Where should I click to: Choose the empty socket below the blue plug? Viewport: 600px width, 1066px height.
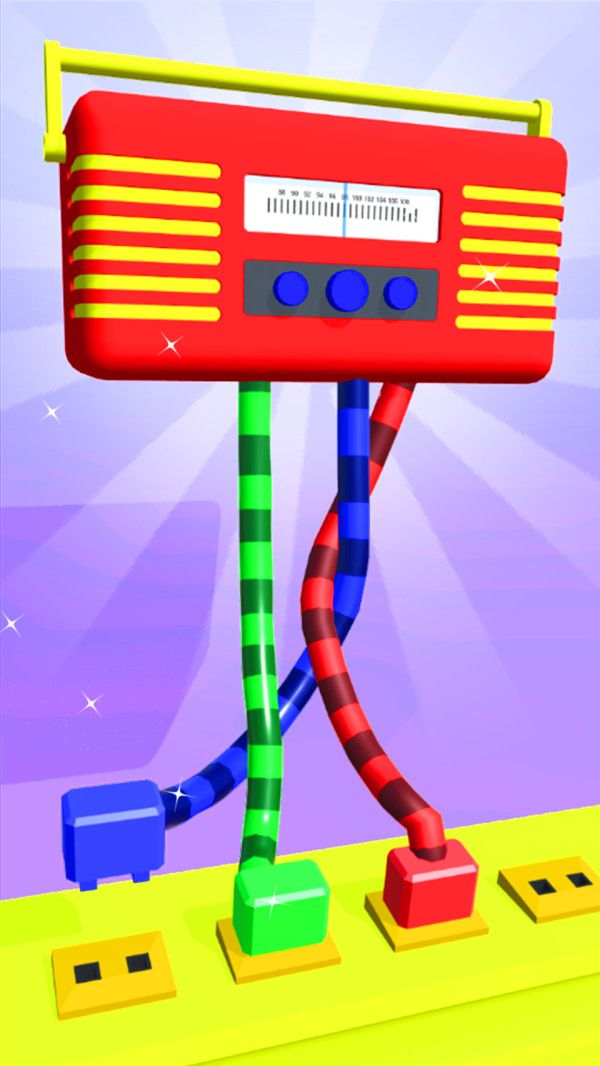coord(111,969)
